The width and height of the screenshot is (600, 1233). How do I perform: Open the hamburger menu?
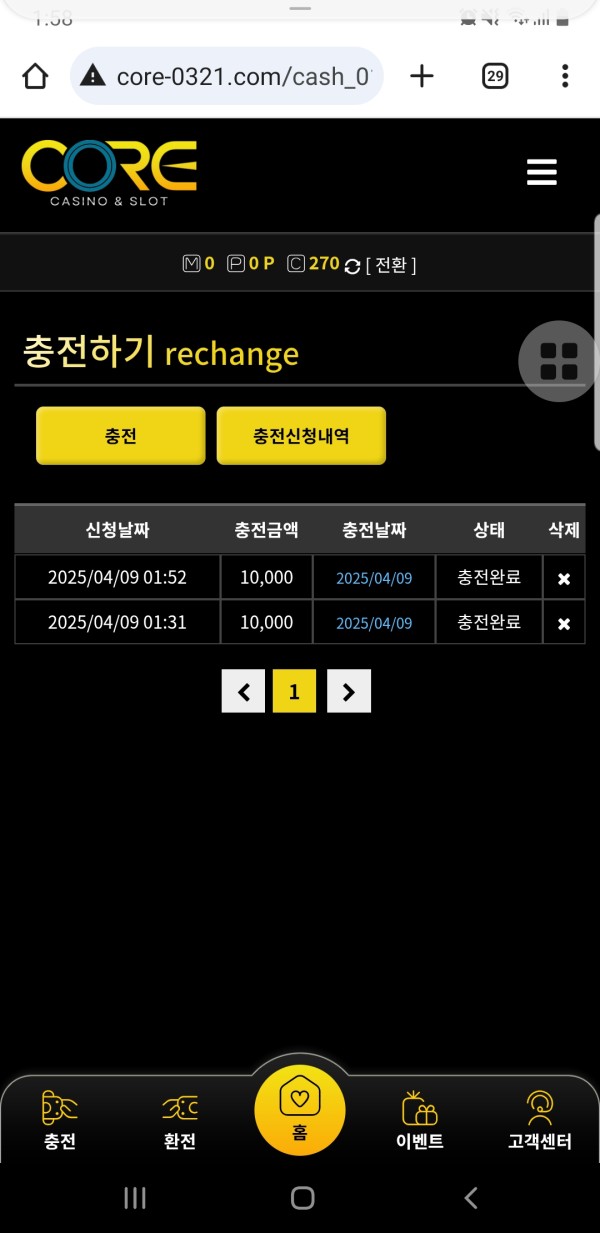click(541, 172)
